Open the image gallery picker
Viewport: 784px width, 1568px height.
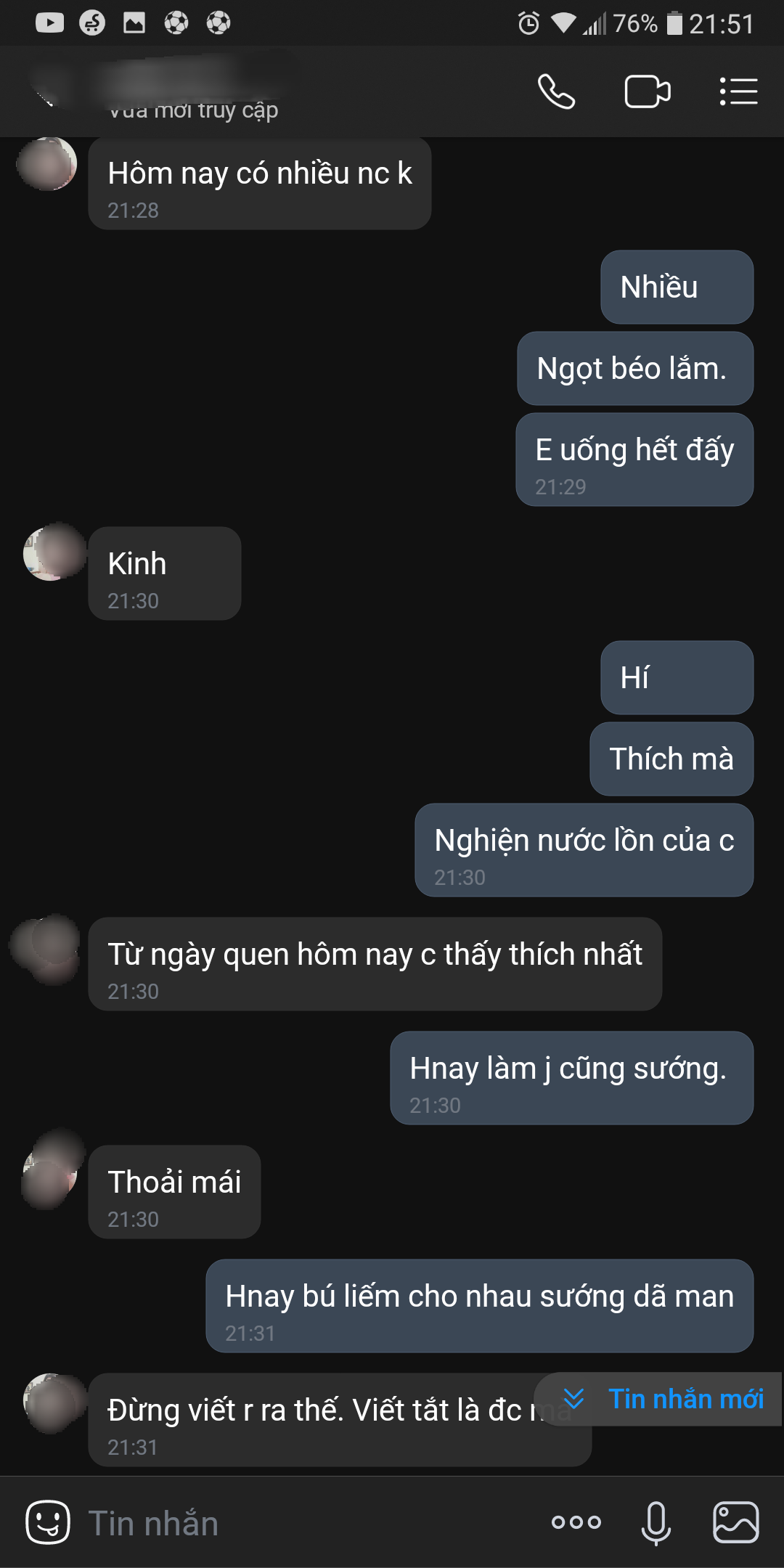(x=735, y=1522)
